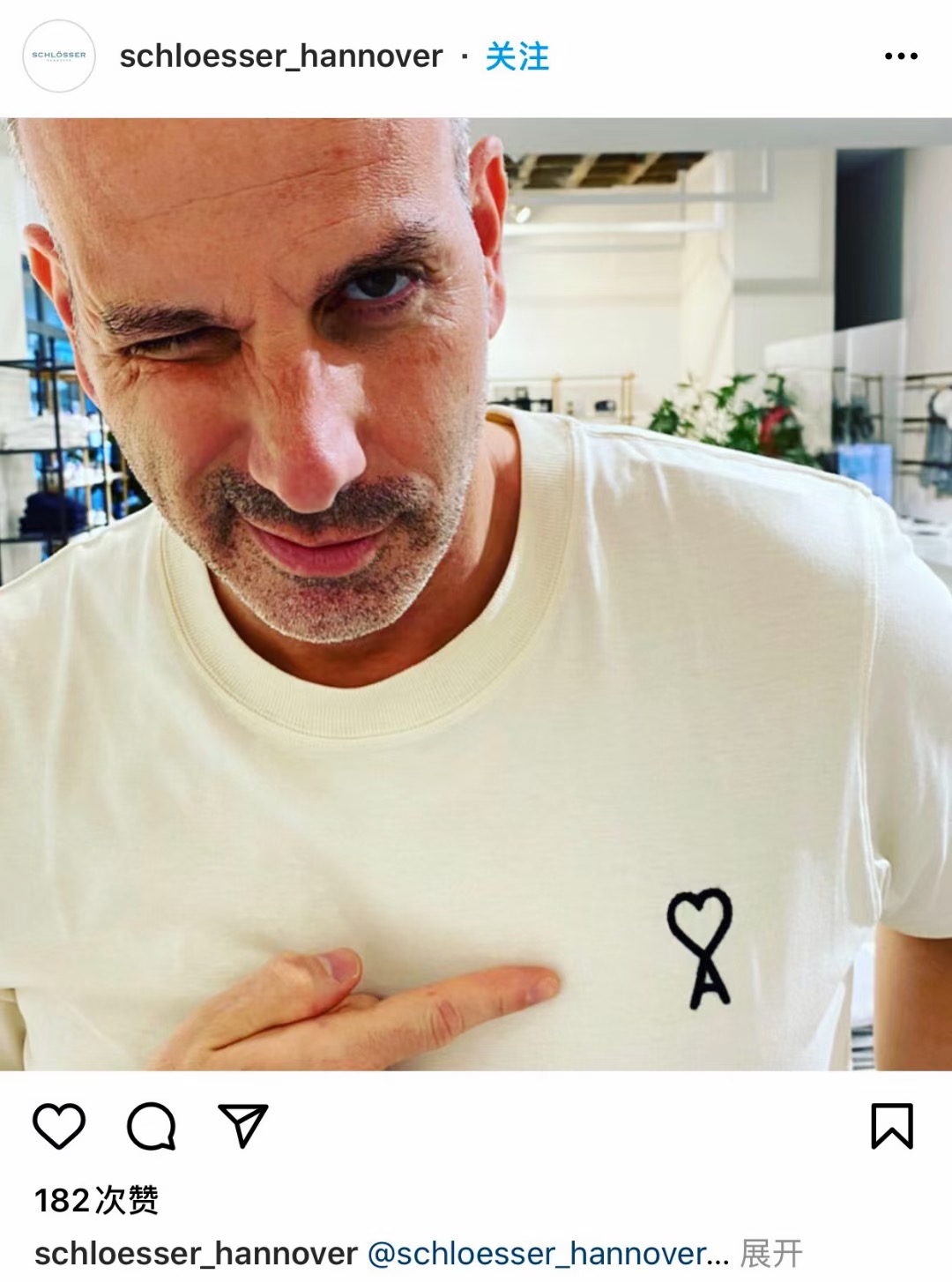View the 182 次赞 likes list
Image resolution: width=952 pixels, height=1282 pixels.
97,1200
